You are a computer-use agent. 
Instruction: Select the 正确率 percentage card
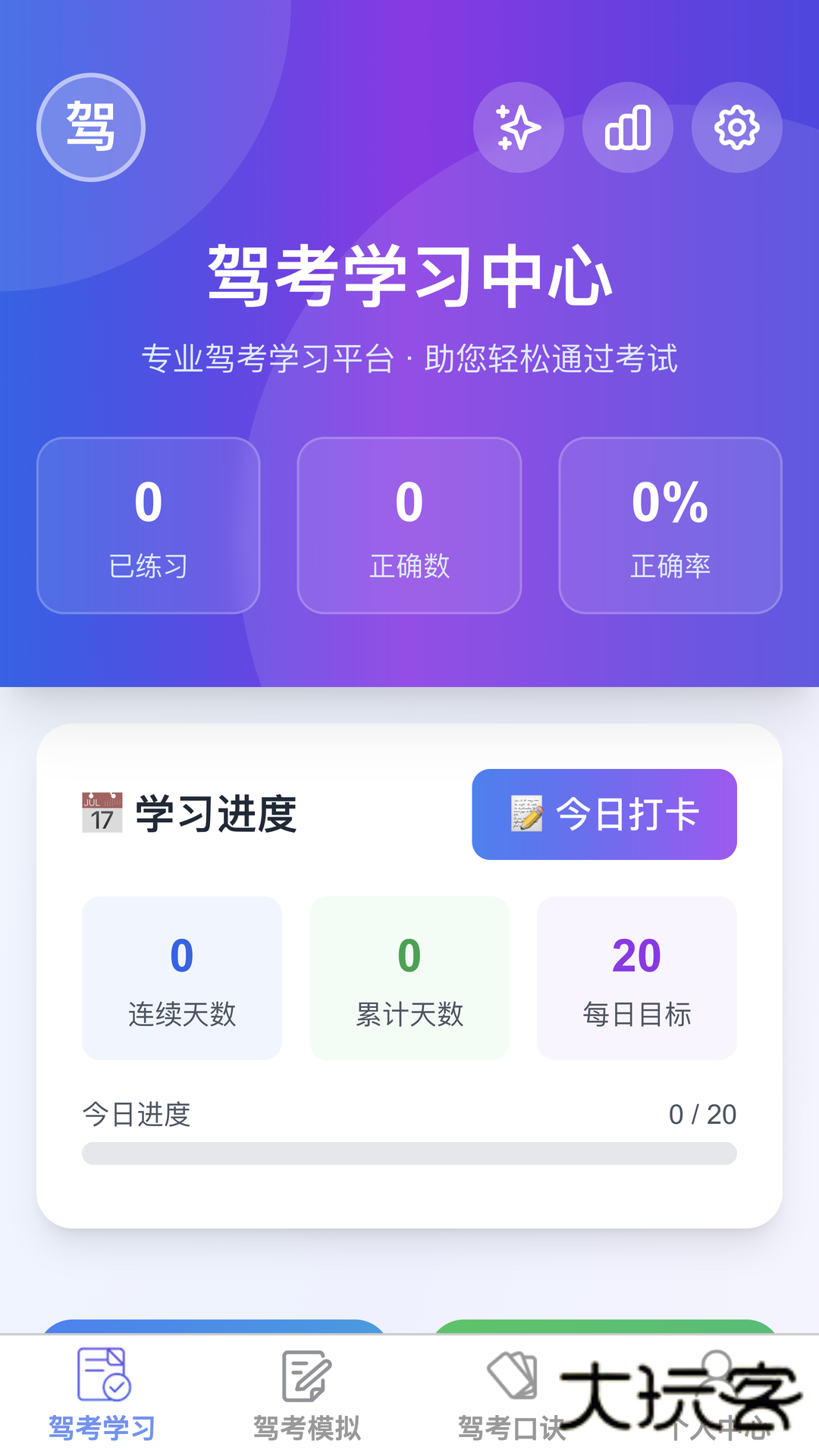(670, 523)
